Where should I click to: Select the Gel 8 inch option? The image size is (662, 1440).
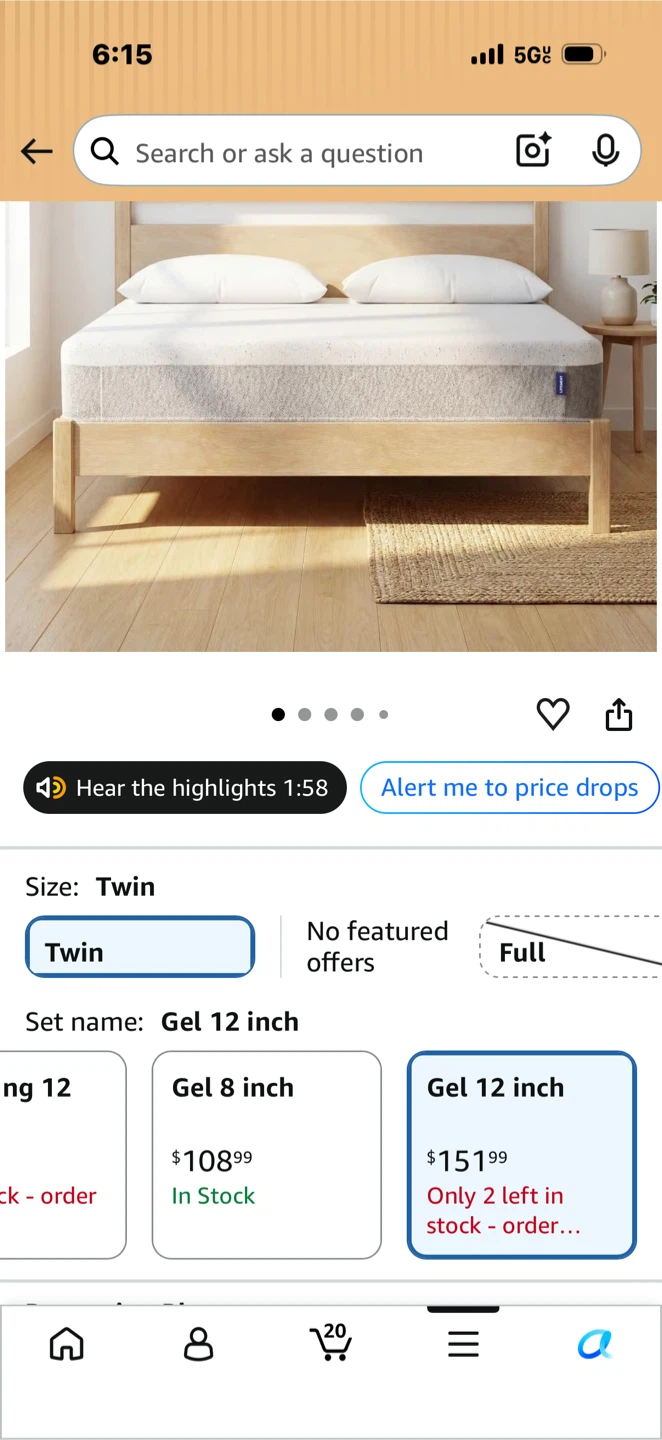267,1155
